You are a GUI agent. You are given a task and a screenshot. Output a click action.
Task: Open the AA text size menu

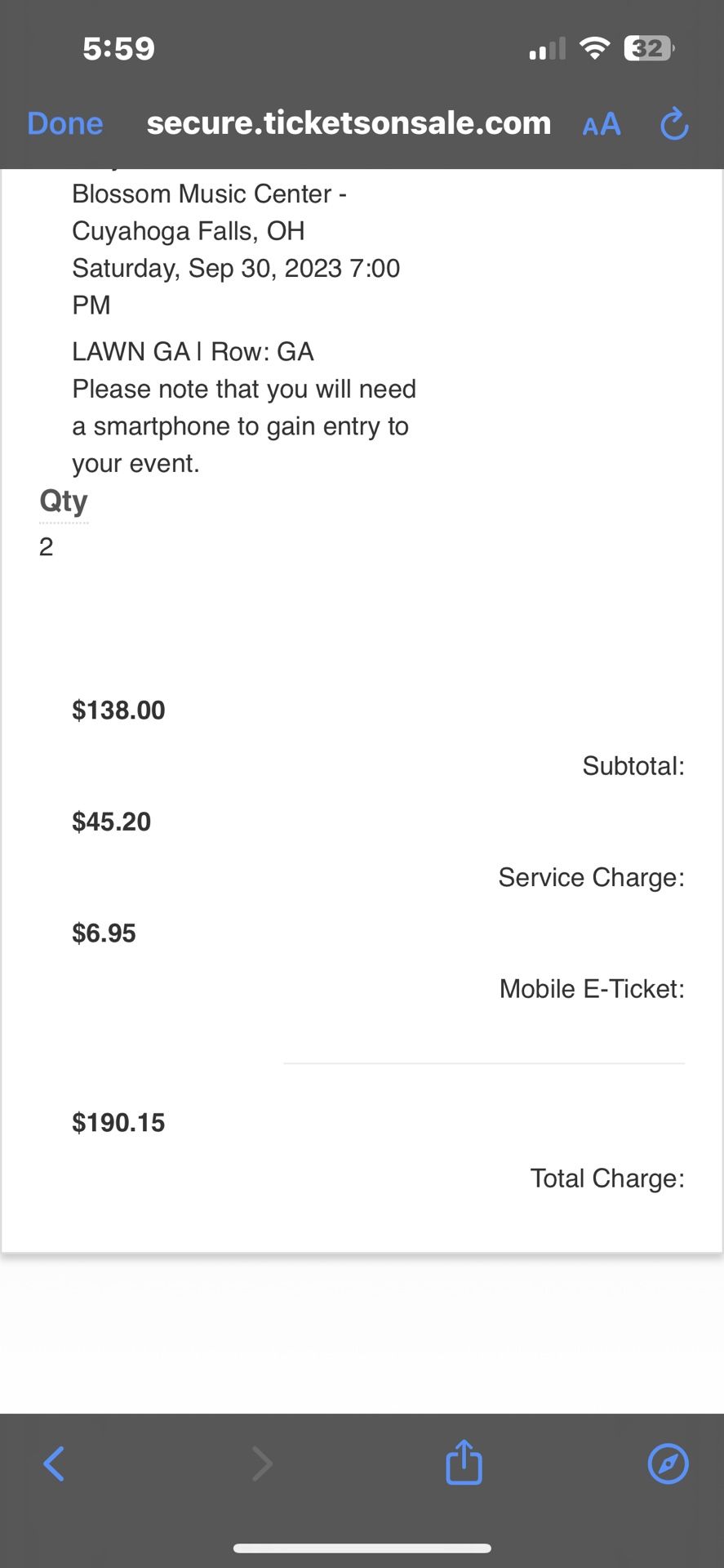(602, 124)
